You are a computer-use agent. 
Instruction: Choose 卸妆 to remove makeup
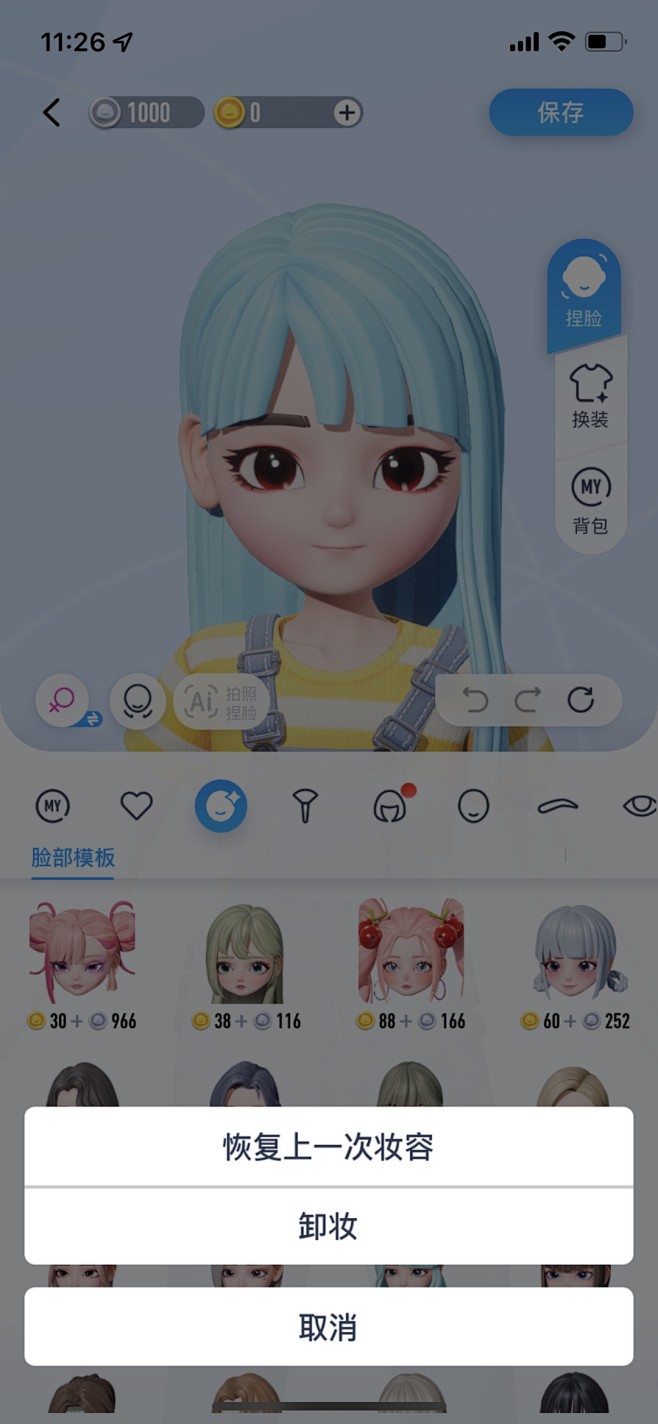328,1226
